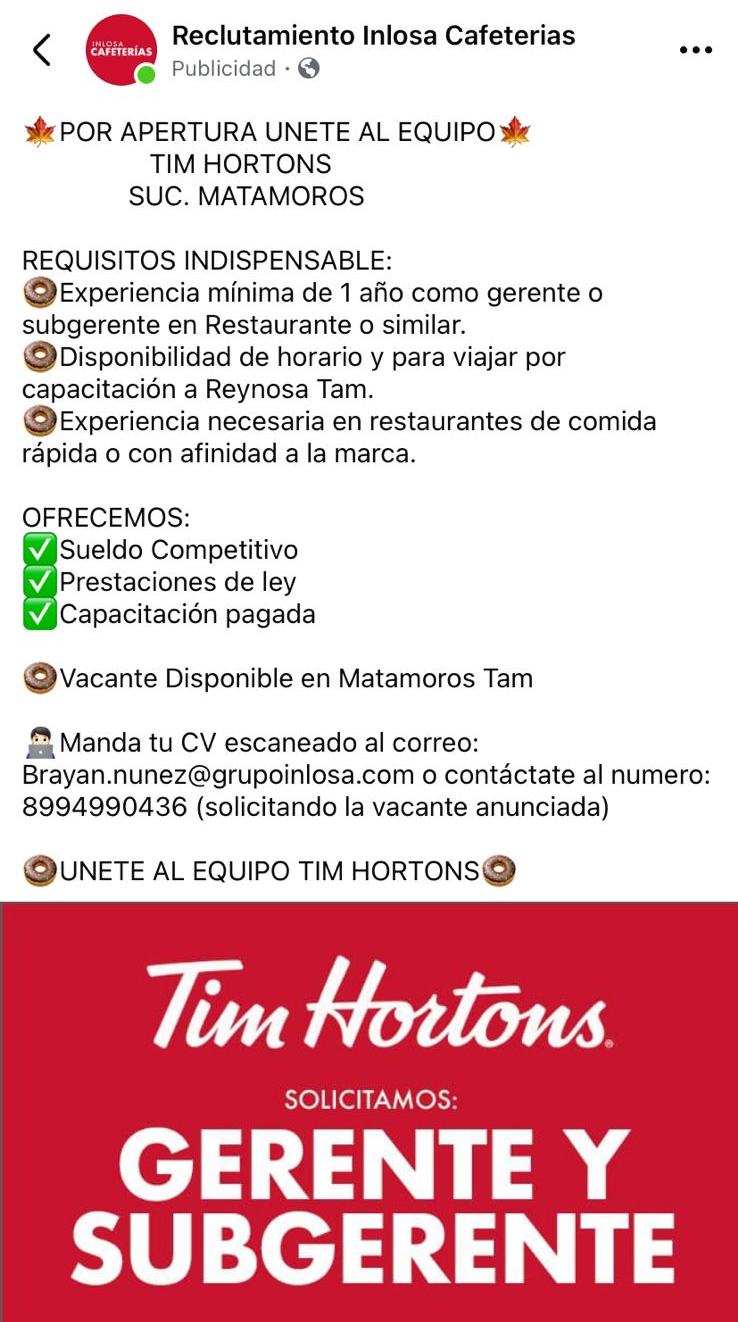Open Inlosa Cafeterias profile picture

[x=122, y=50]
